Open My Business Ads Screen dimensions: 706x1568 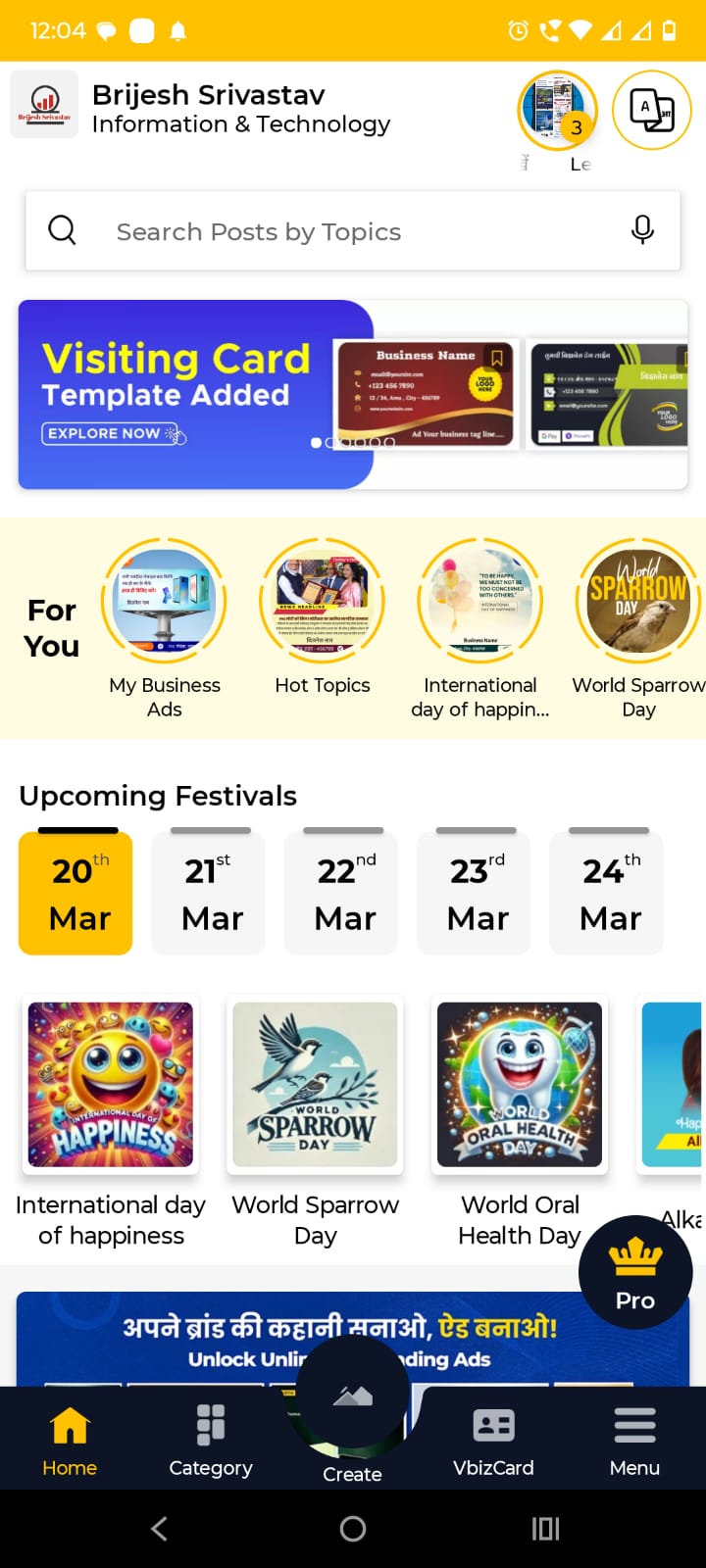tap(164, 601)
